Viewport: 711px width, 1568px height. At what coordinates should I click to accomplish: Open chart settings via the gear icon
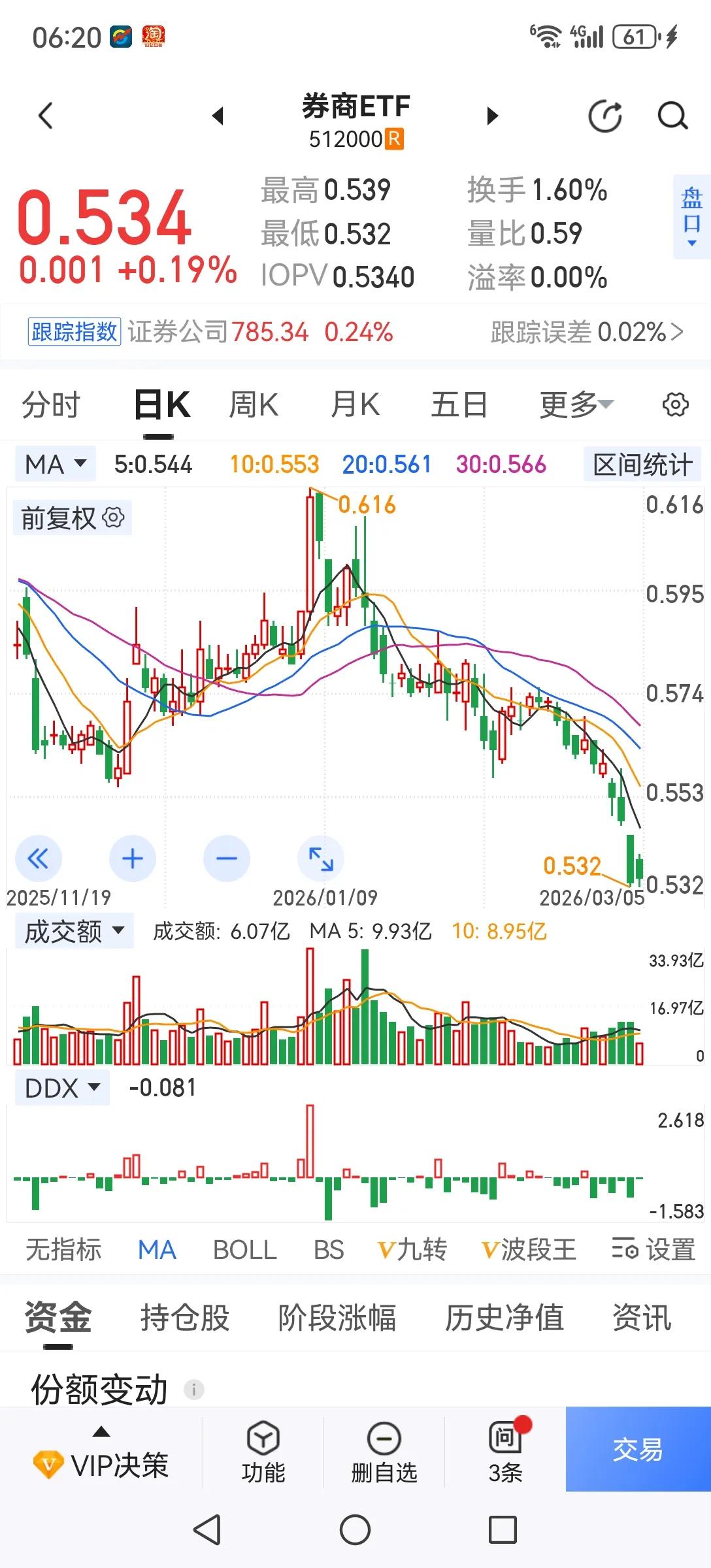(x=676, y=405)
